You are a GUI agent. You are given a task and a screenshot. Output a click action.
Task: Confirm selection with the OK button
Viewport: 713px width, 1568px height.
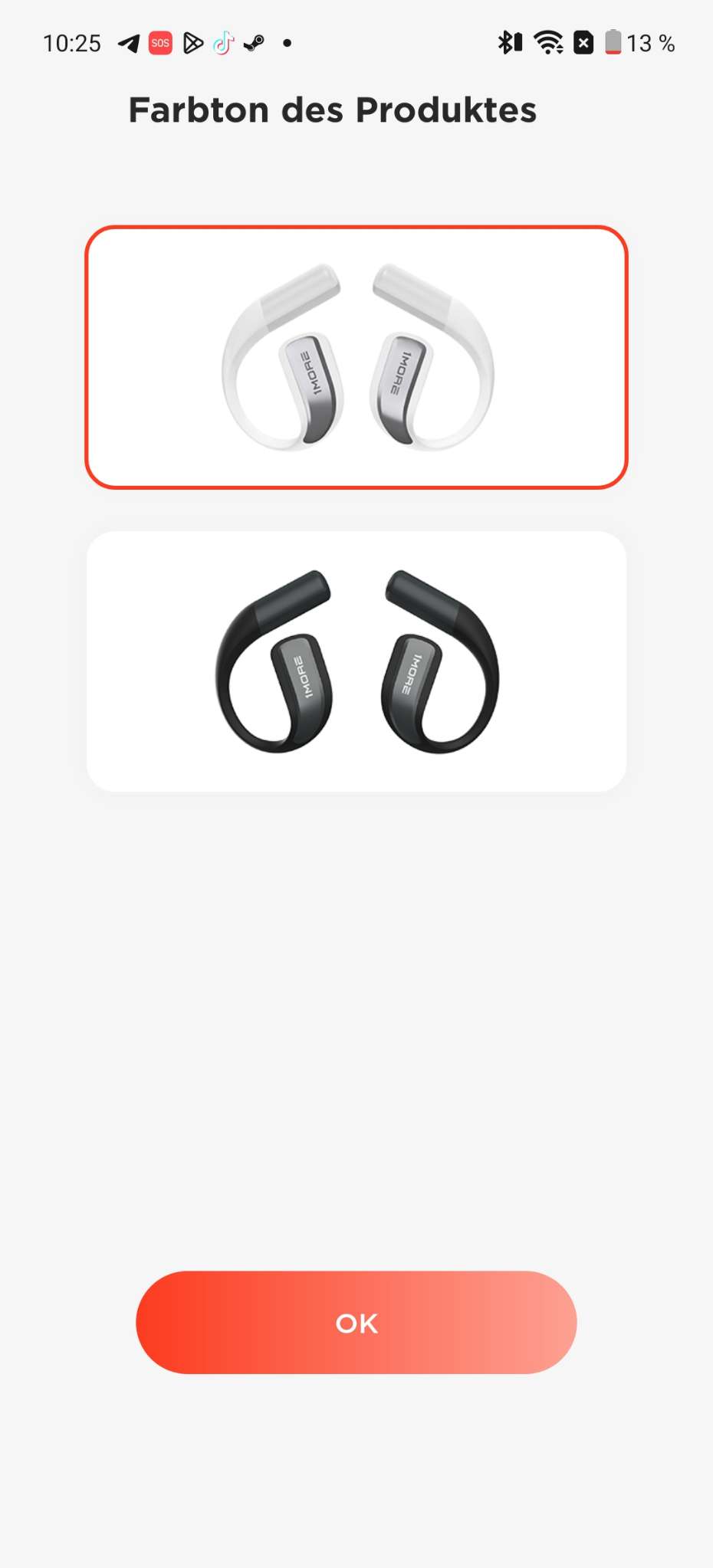tap(356, 1323)
